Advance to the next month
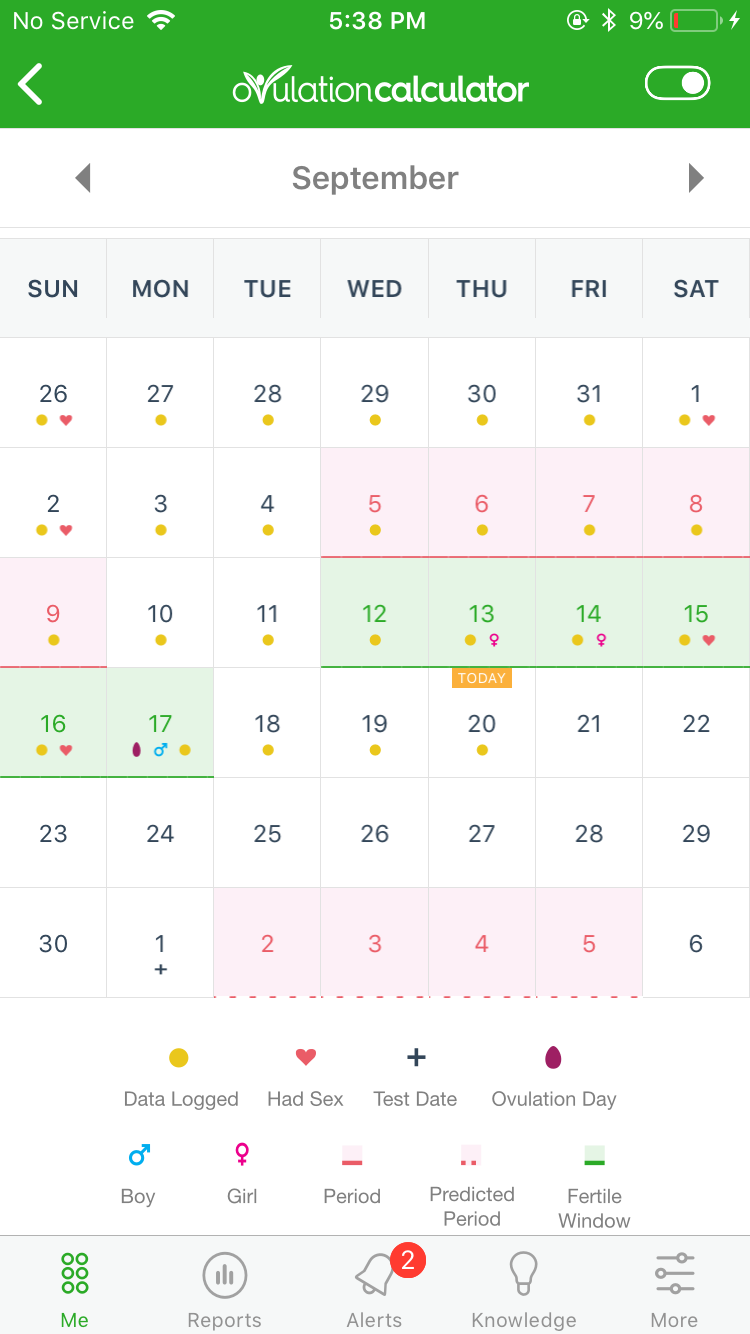Screen dimensions: 750x1334 696,178
